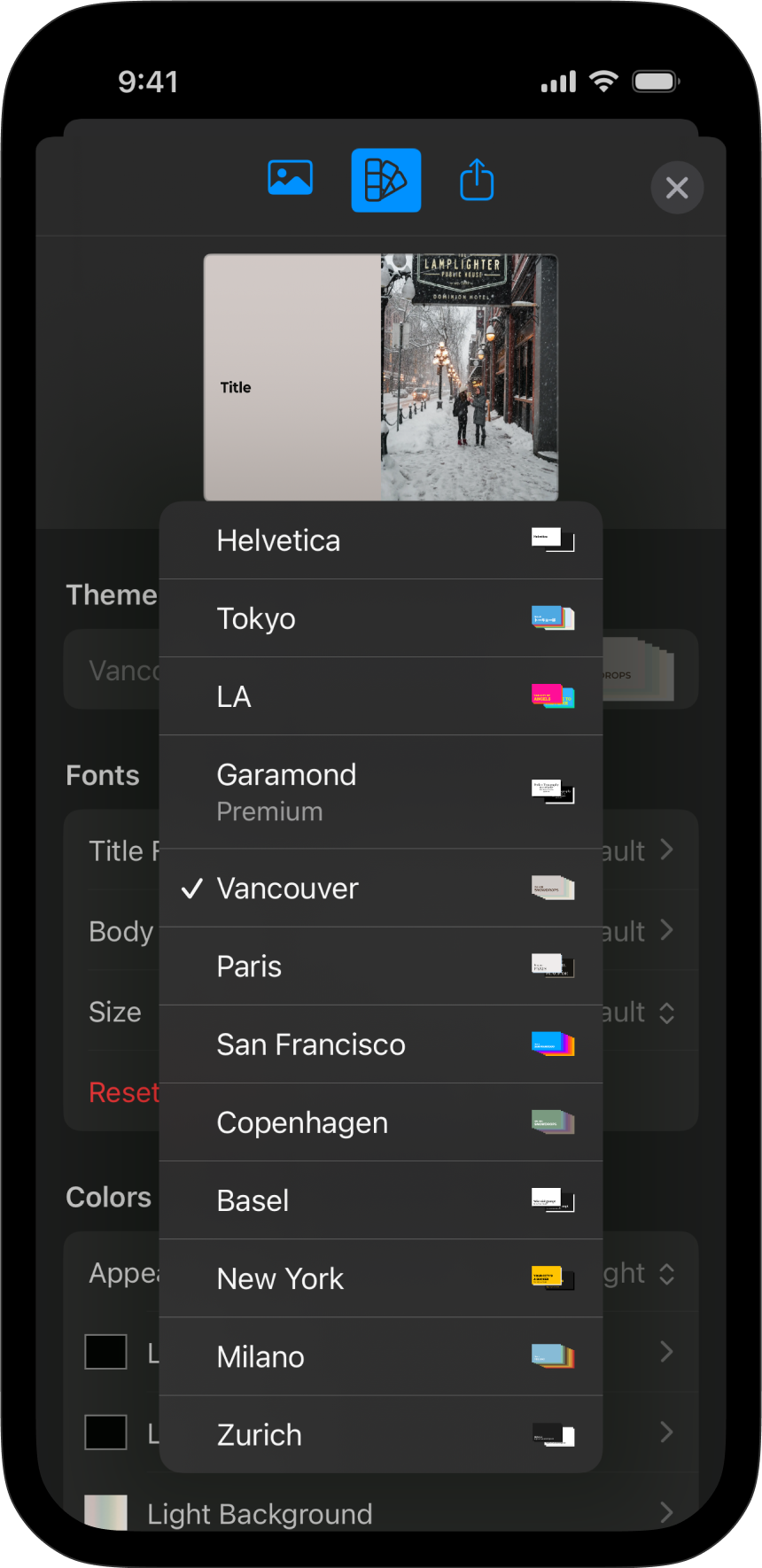Select the Basel theme
Image resolution: width=762 pixels, height=1568 pixels.
(x=381, y=1200)
